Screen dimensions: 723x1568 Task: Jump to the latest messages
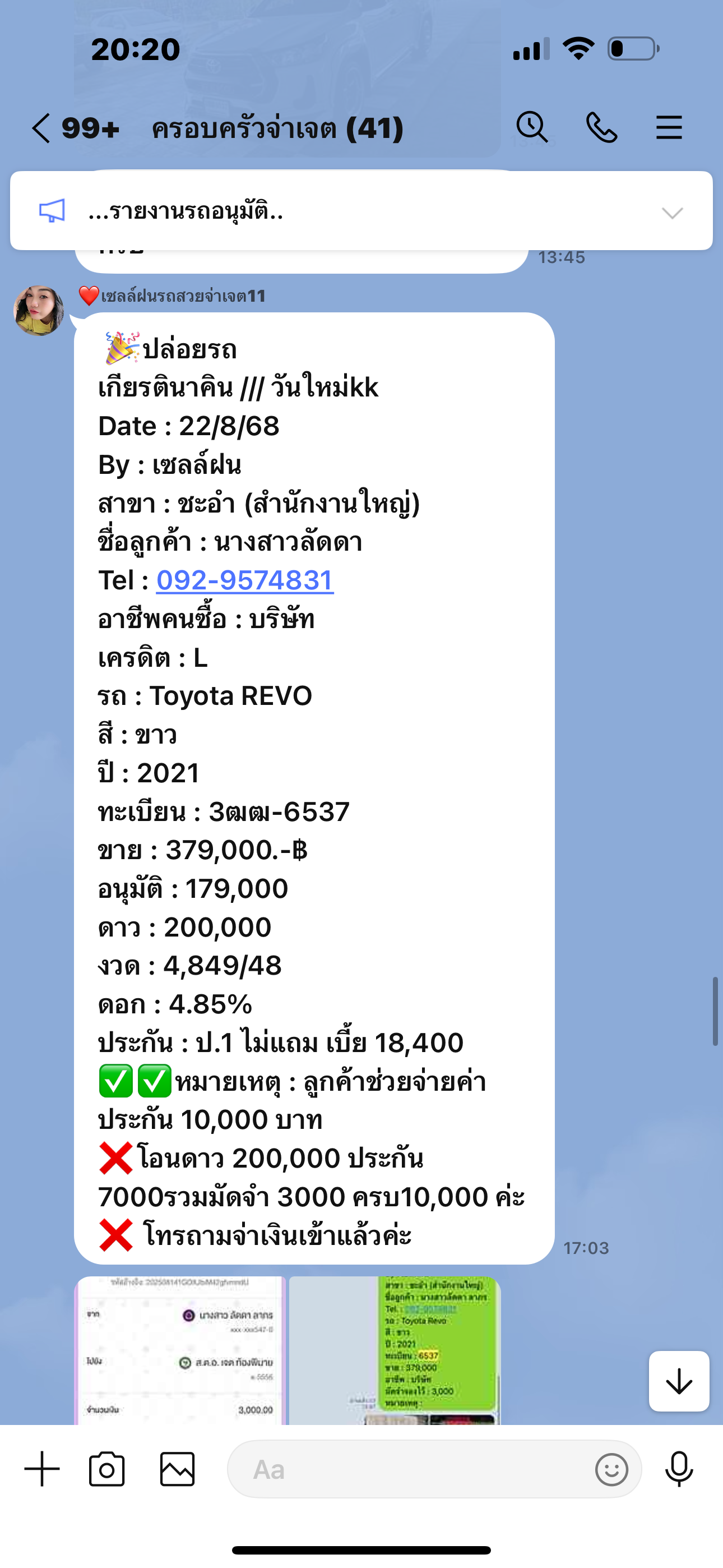679,1381
